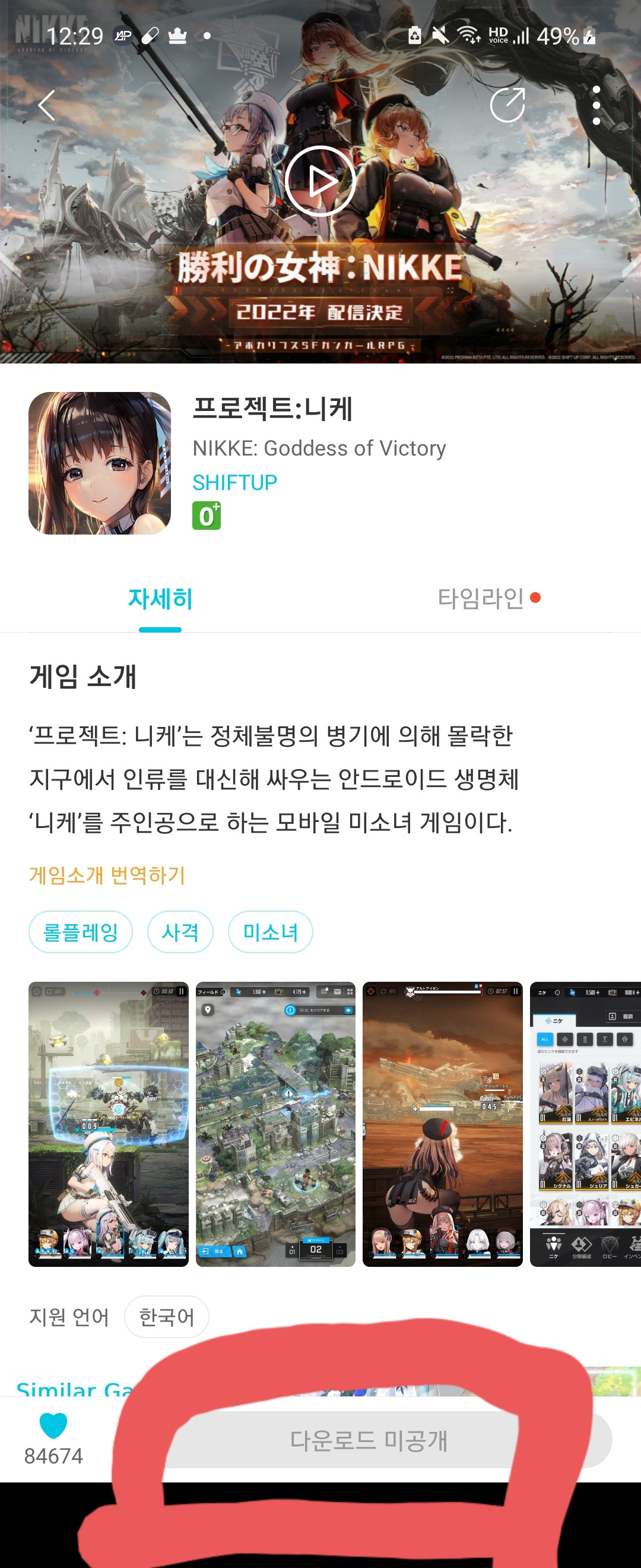This screenshot has height=1568, width=641.
Task: Go back using the top-left arrow
Action: (47, 105)
